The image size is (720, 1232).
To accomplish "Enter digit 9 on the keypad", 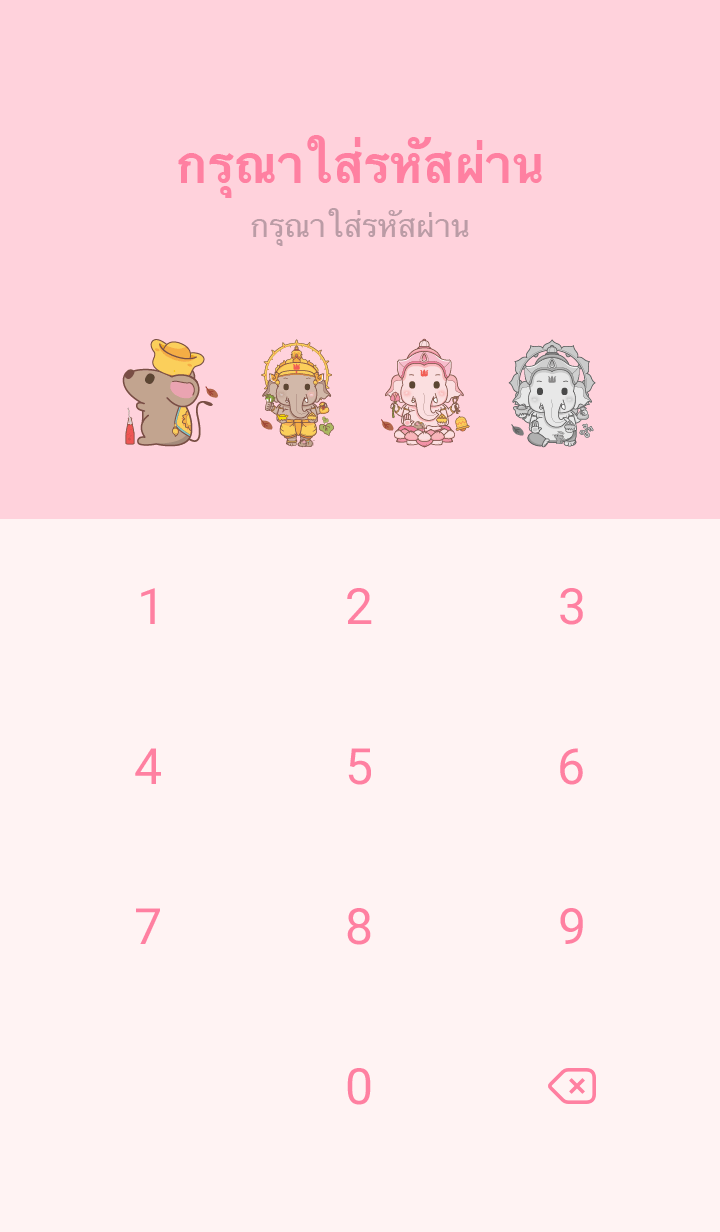I will (571, 927).
